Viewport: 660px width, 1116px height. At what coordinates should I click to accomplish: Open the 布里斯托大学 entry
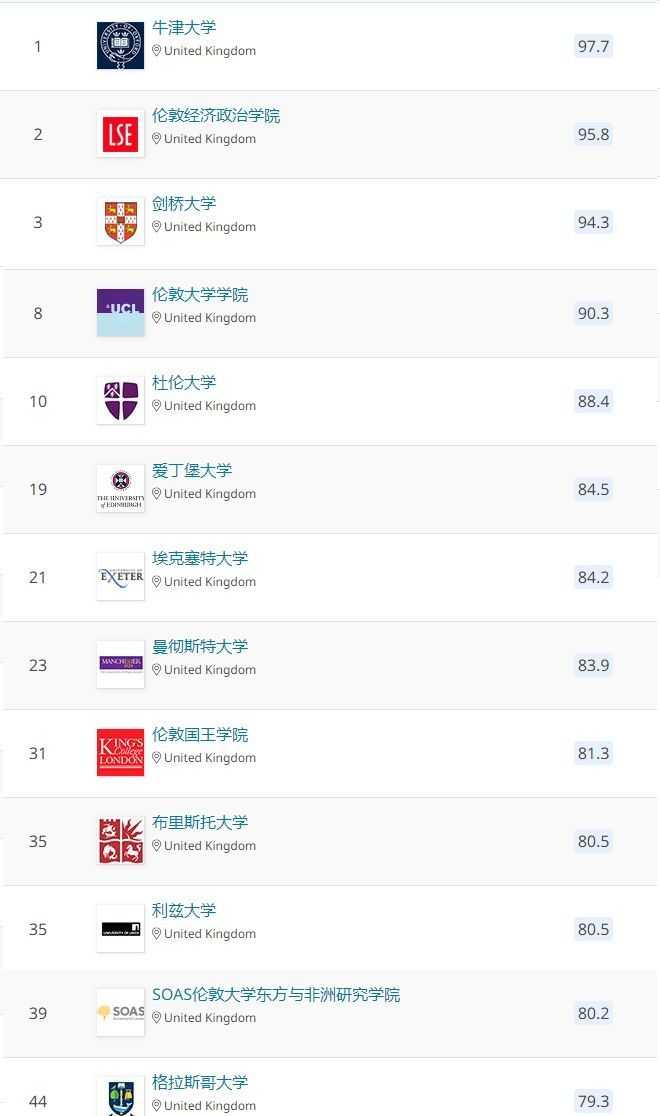(200, 823)
